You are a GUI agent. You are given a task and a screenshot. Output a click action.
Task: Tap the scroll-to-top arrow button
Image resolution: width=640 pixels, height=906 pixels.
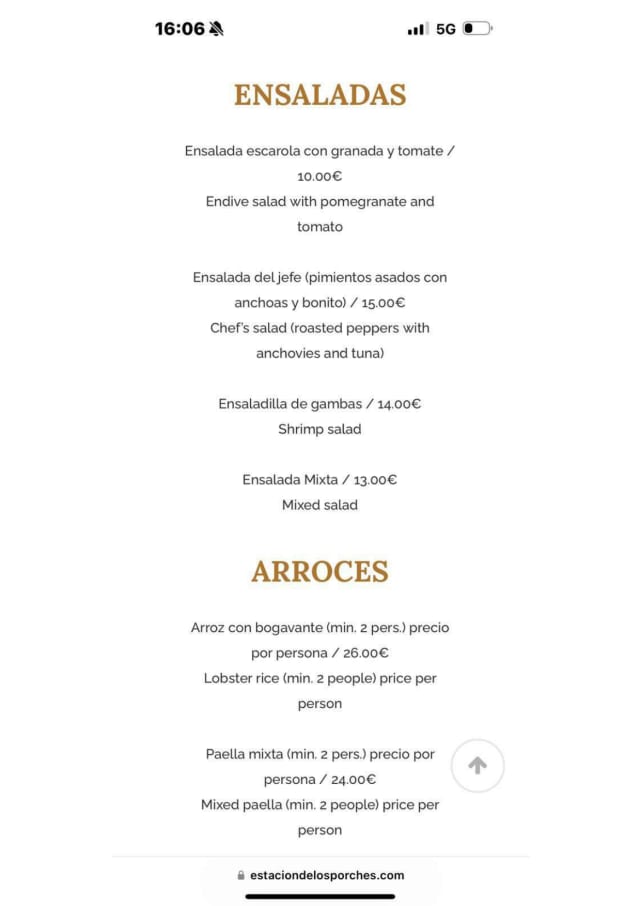[x=477, y=766]
